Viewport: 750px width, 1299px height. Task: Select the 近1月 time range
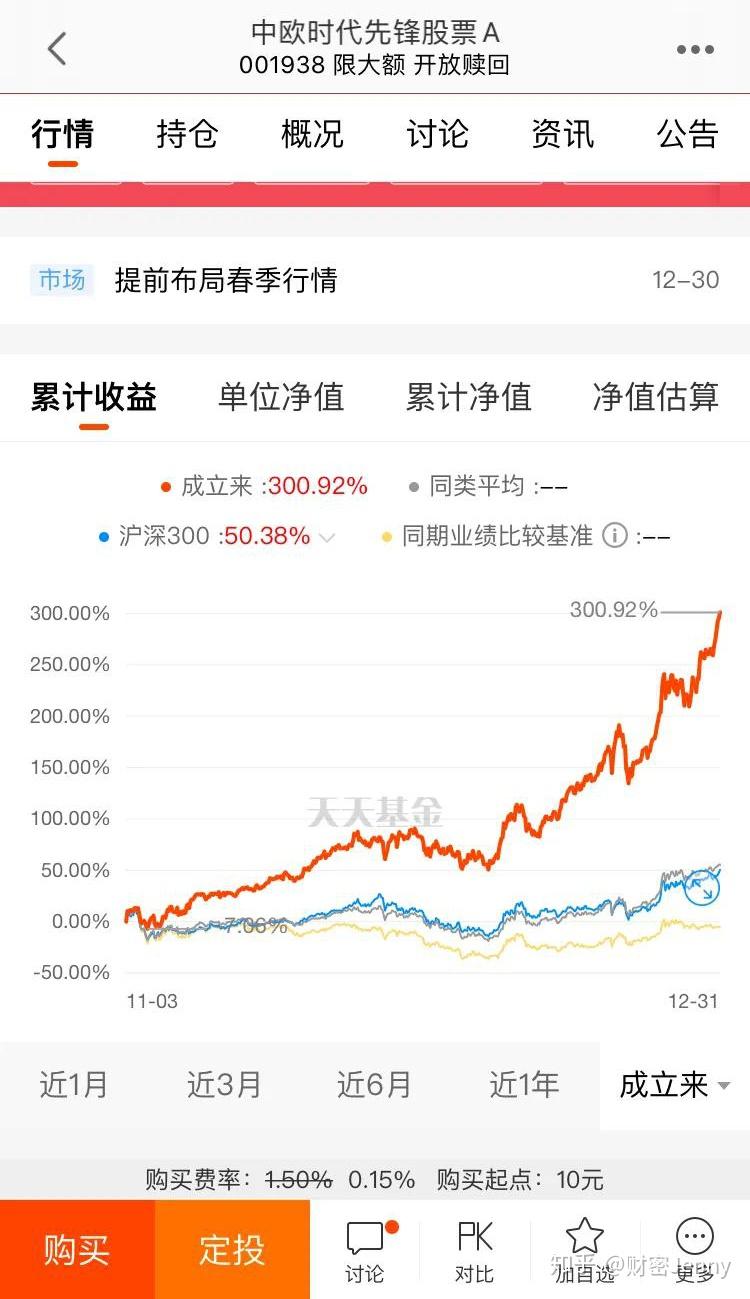[73, 1085]
